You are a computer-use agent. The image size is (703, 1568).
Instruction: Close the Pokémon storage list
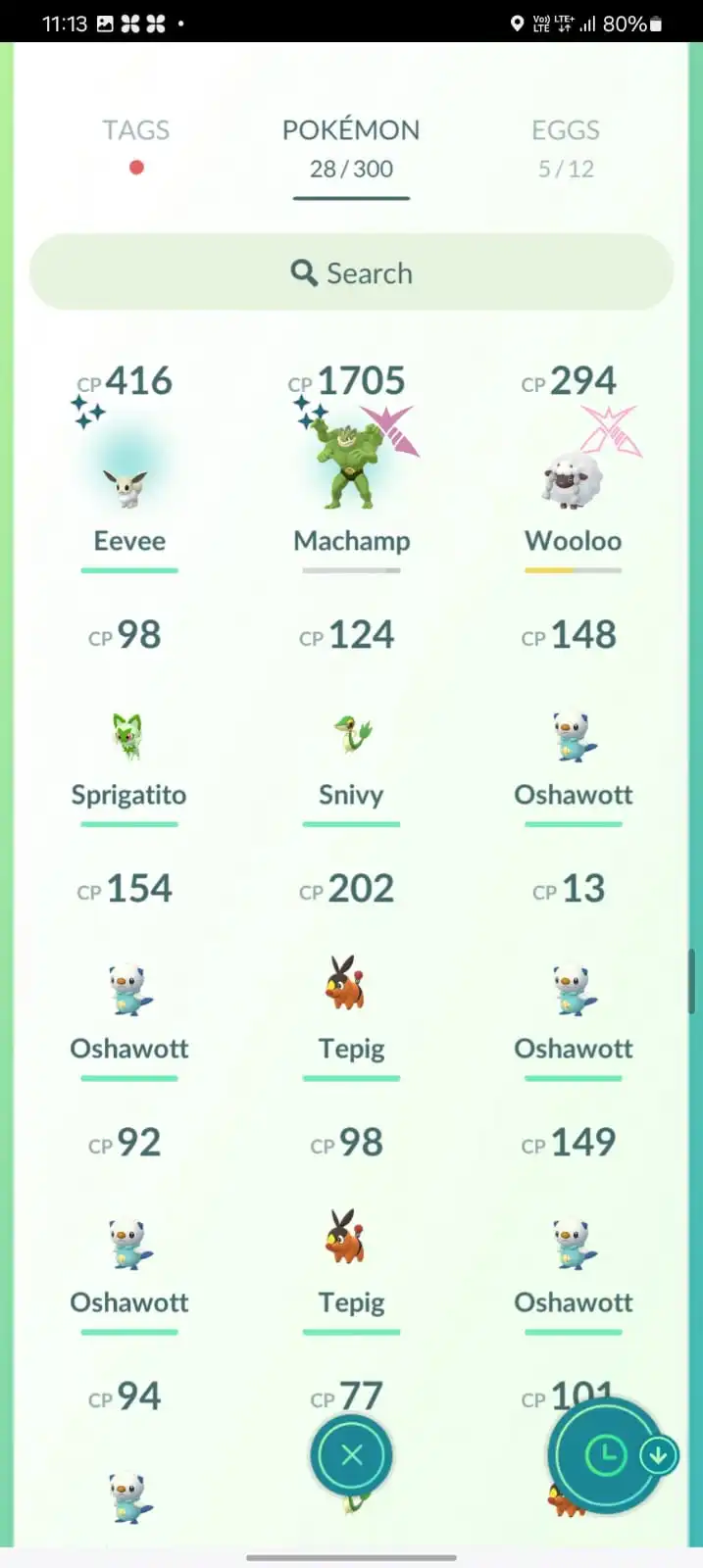click(351, 1455)
